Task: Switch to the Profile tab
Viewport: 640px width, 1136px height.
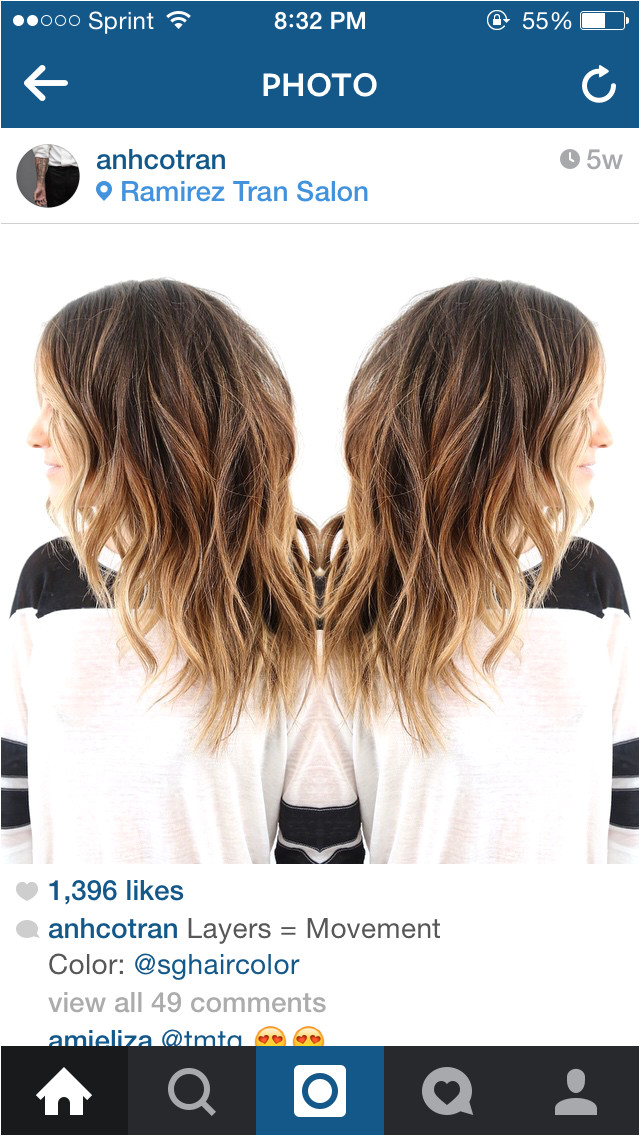Action: pyautogui.click(x=576, y=1091)
